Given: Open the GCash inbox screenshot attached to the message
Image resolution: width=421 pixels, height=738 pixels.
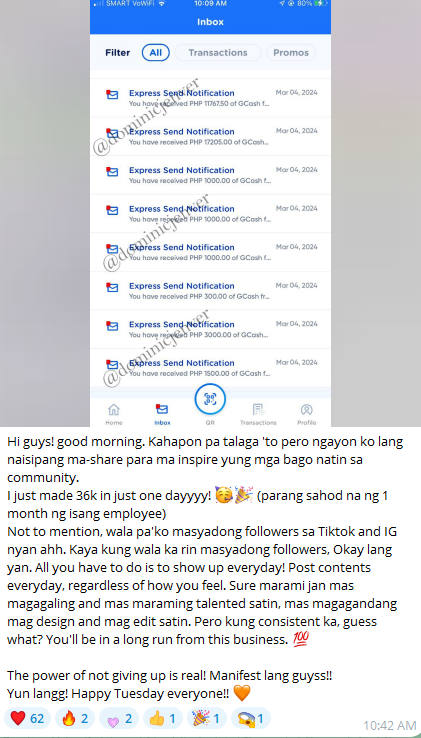Looking at the screenshot, I should tap(210, 213).
